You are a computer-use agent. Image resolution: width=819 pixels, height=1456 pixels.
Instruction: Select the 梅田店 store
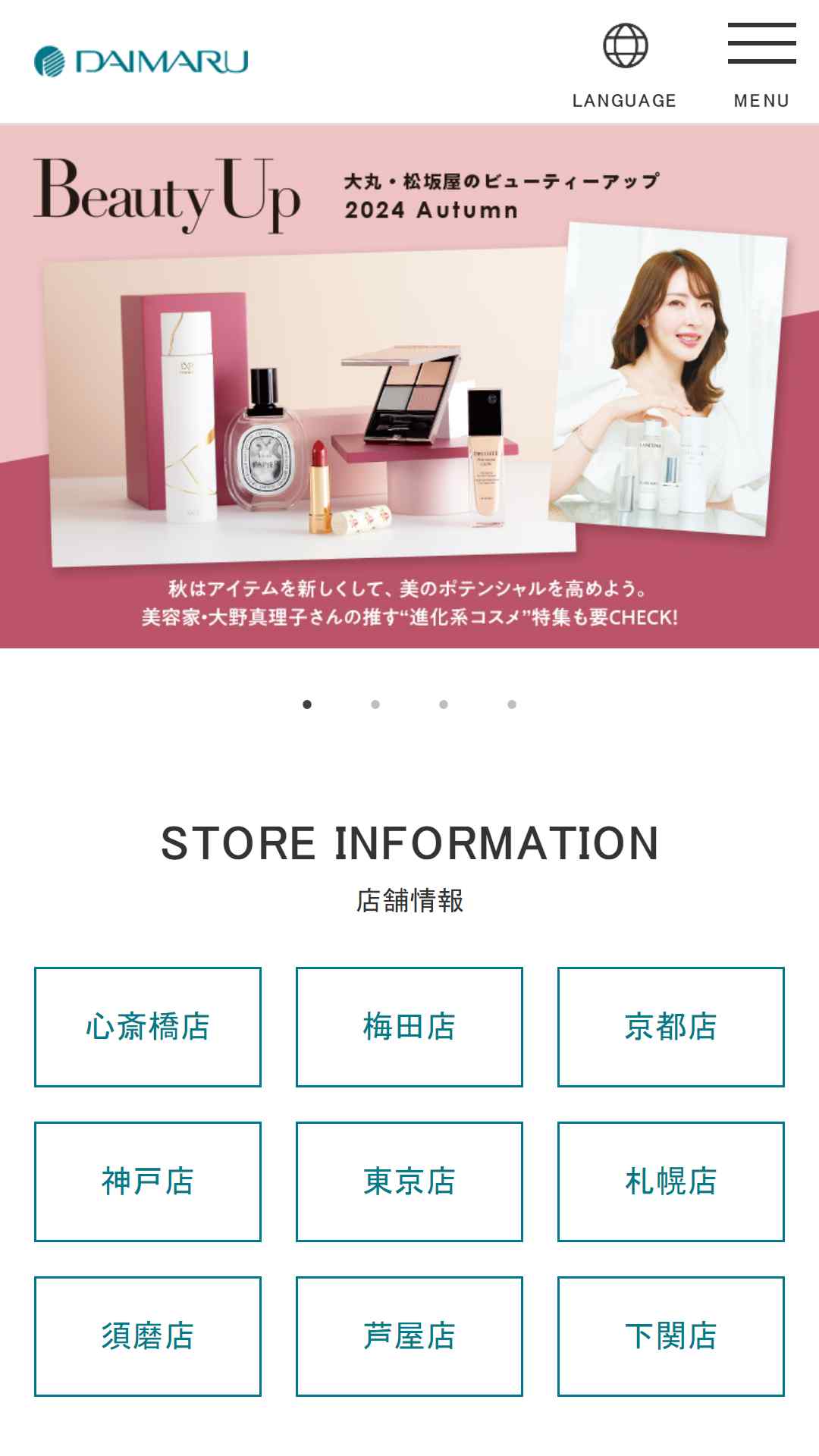pos(409,1027)
